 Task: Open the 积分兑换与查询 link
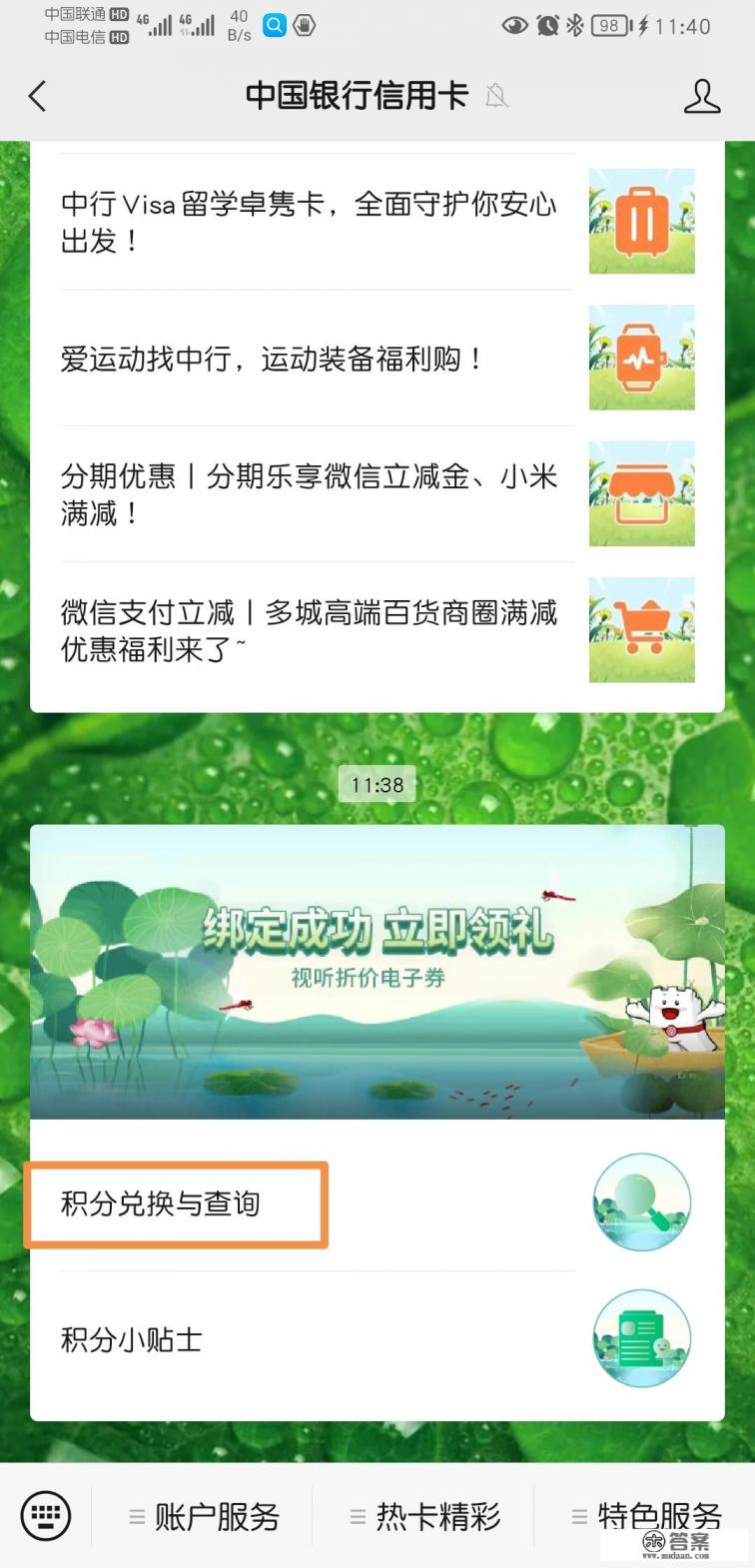160,1204
